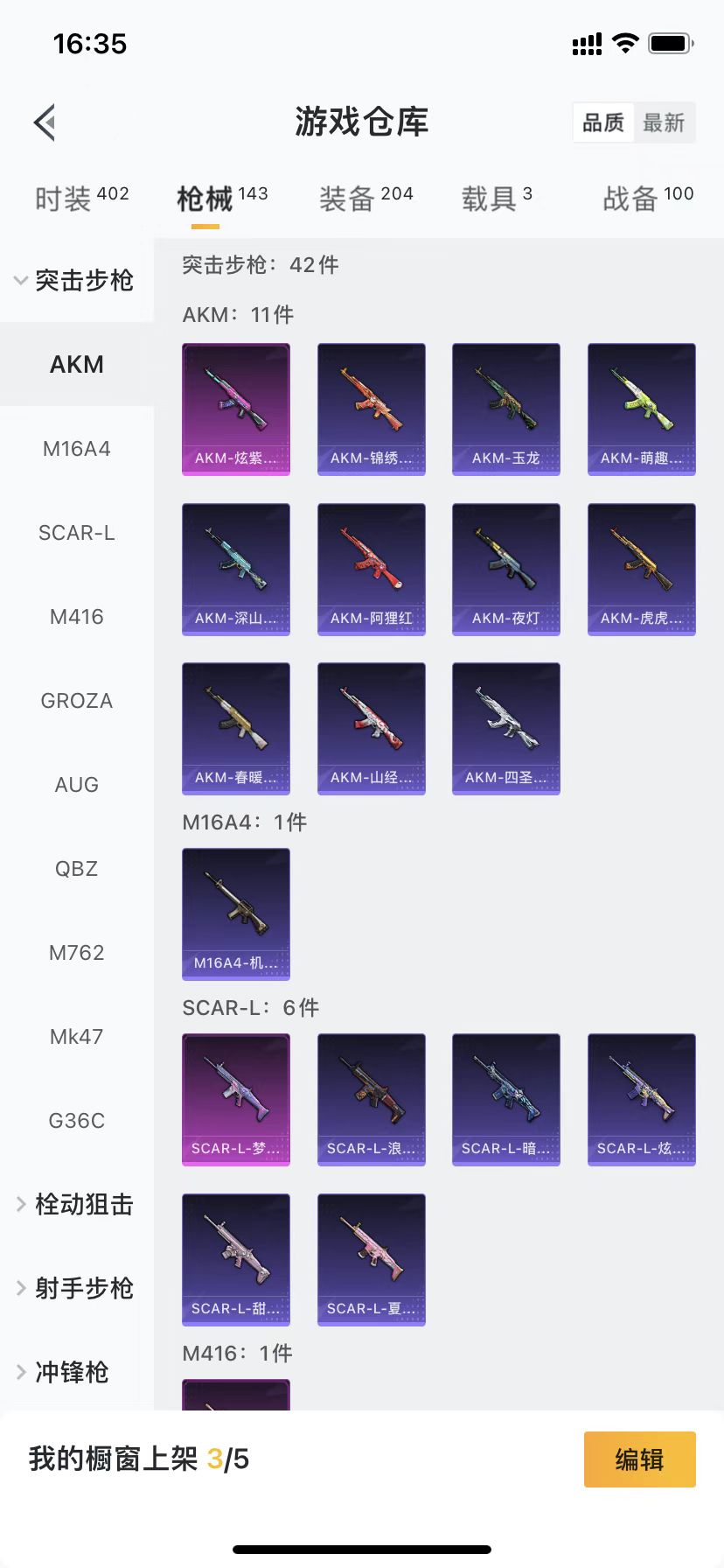The image size is (724, 1568).
Task: Sort inventory by 最新
Action: pos(664,122)
